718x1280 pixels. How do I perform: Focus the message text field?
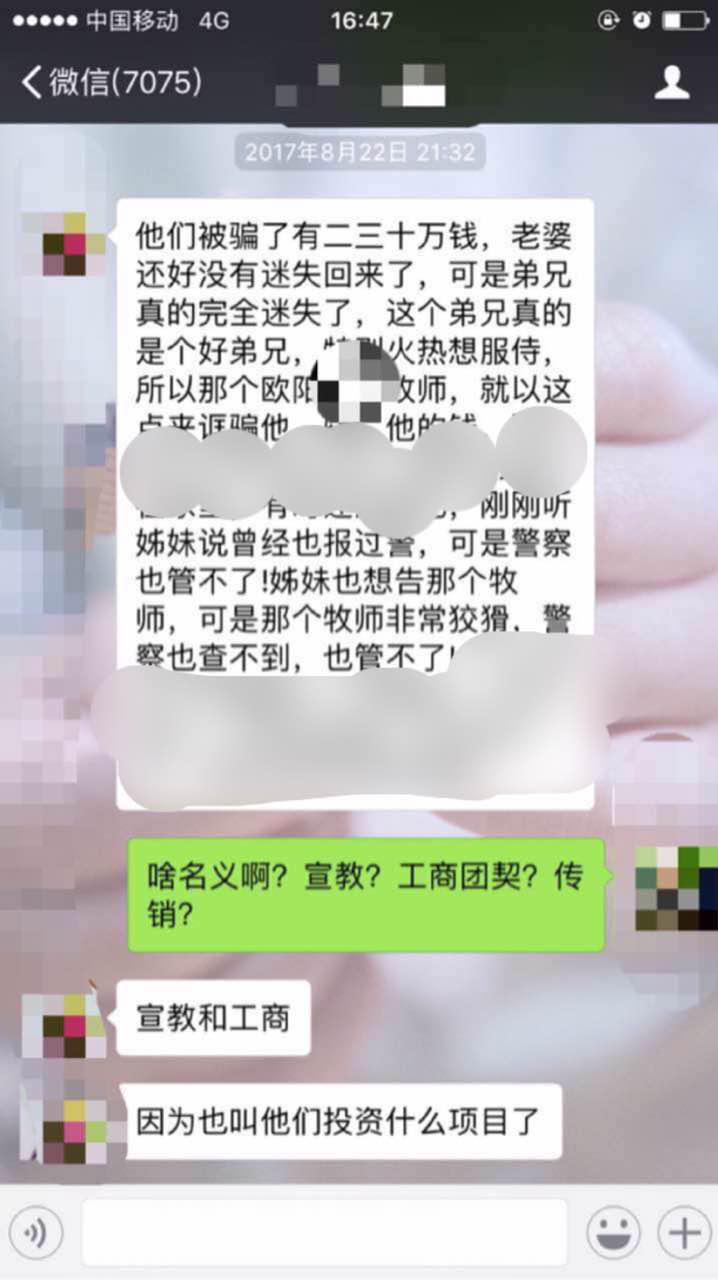point(324,1233)
